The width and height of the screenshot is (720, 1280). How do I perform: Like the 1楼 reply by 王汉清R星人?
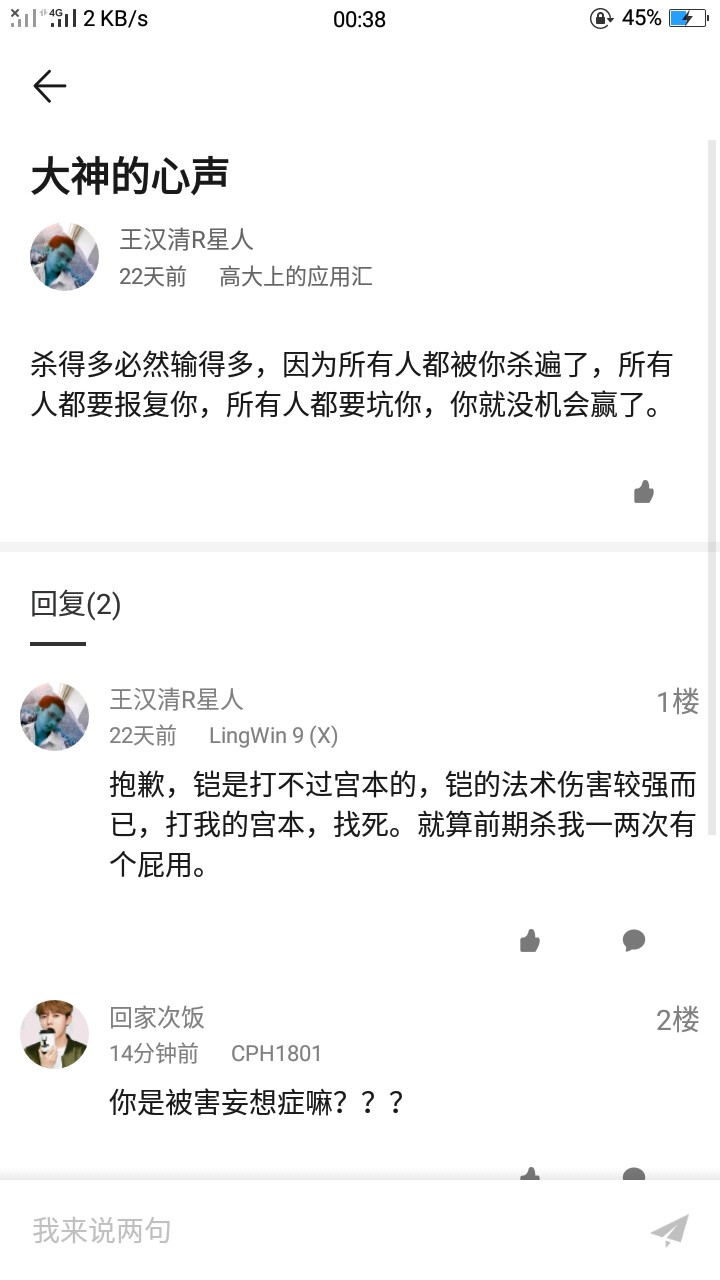[530, 940]
